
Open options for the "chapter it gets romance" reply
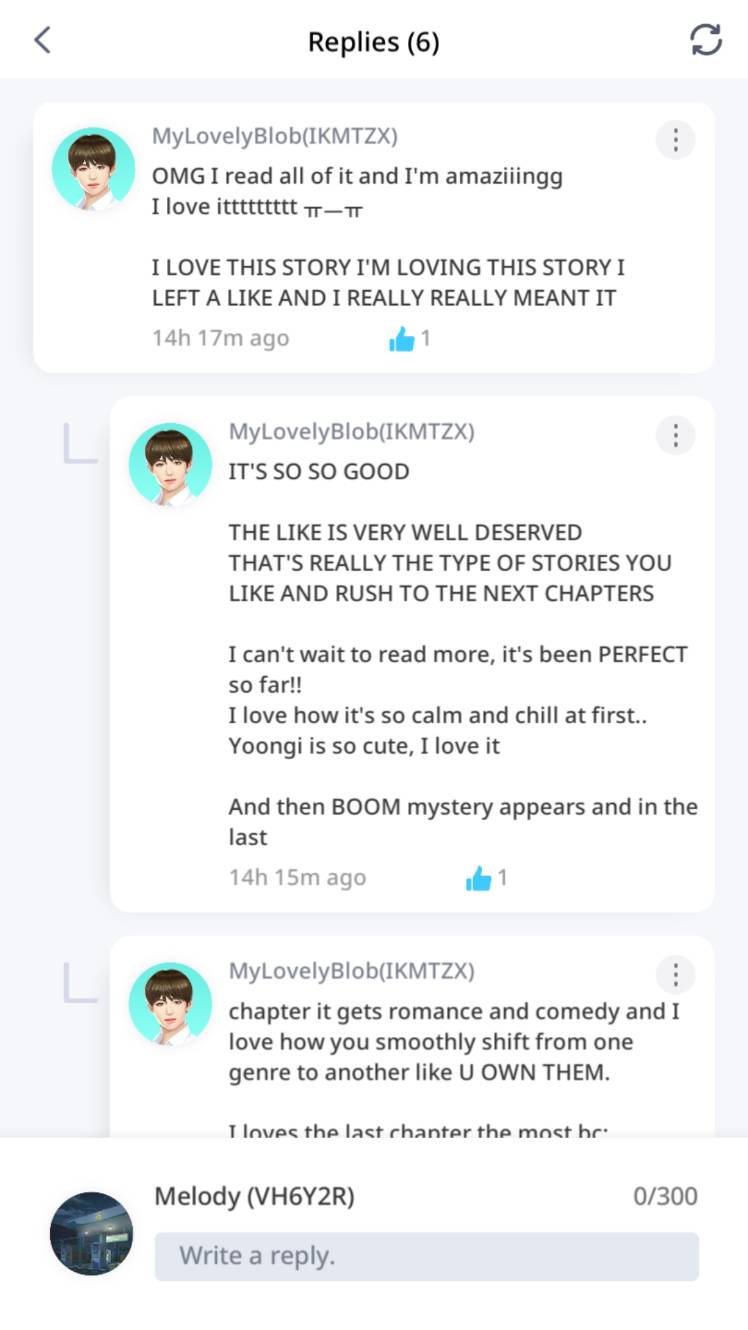[x=675, y=974]
